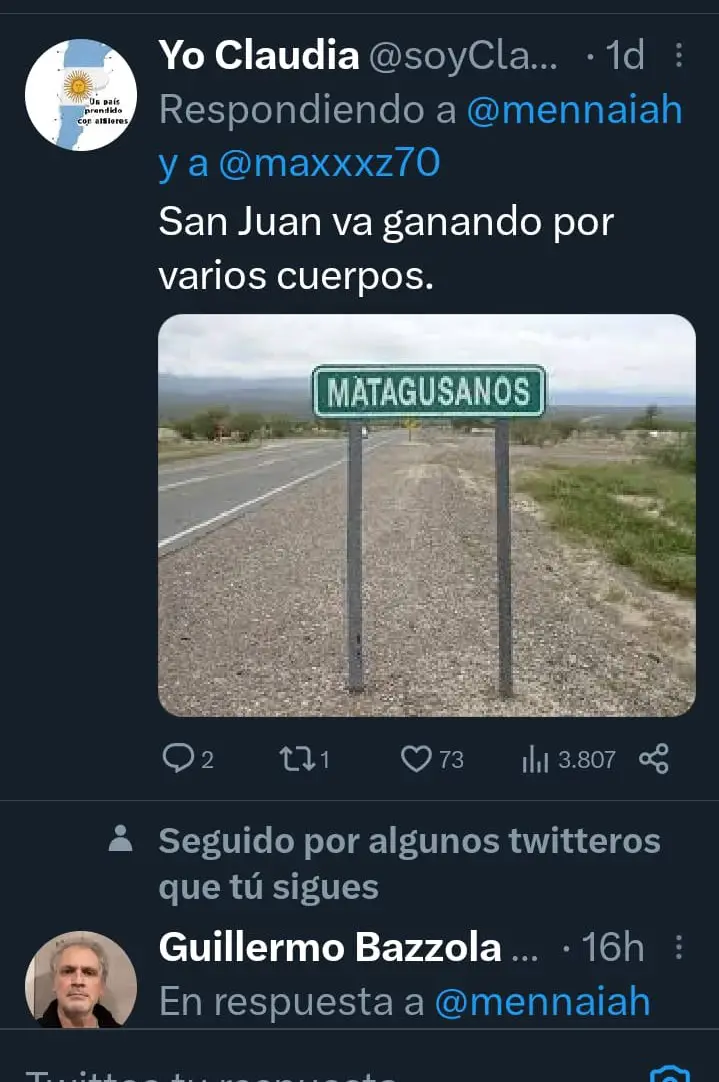This screenshot has width=719, height=1082.
Task: Open the @mennaiah mention in Claudia's tweet
Action: 574,110
